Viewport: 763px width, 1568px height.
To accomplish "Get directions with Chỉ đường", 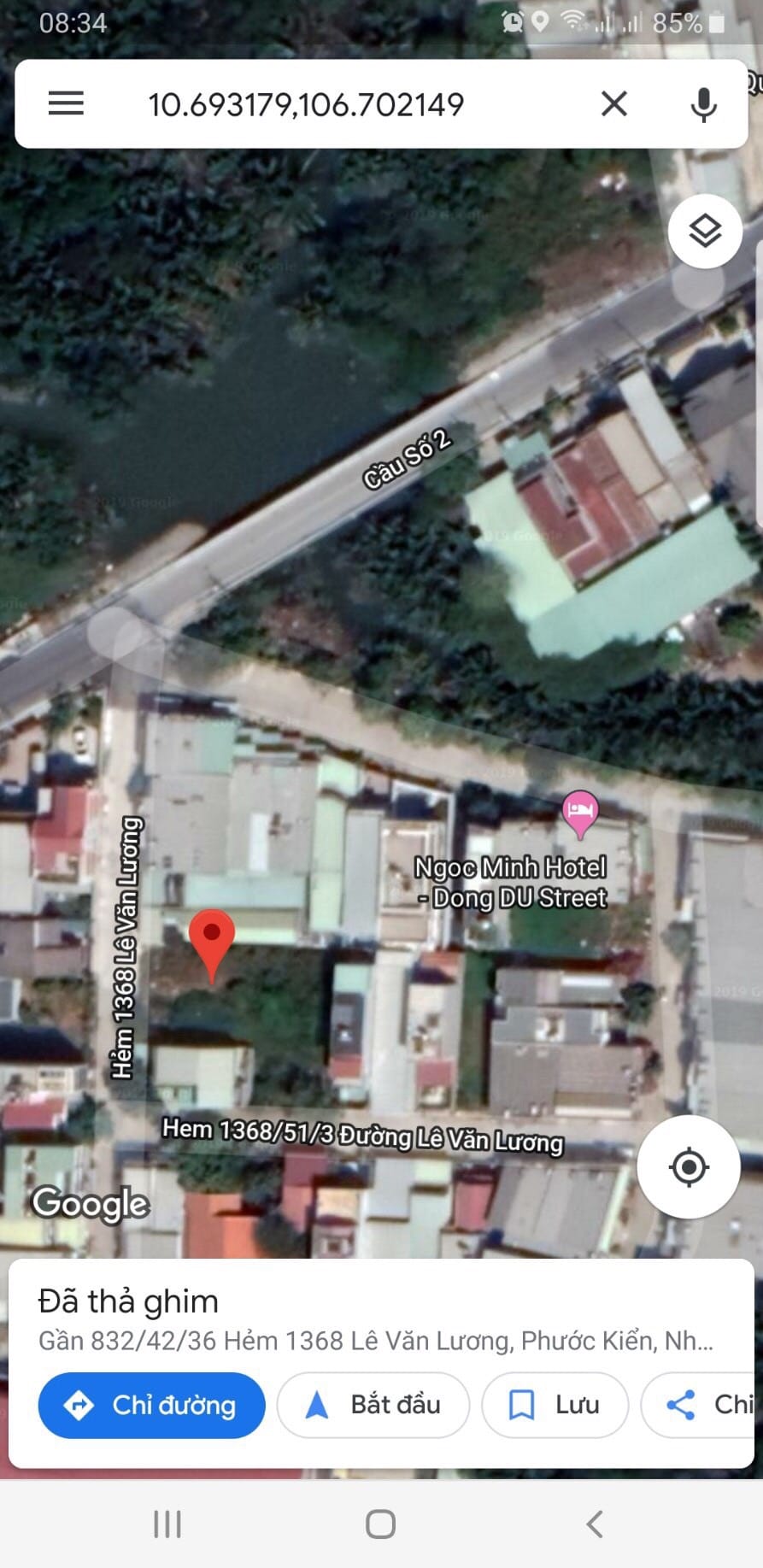I will (x=151, y=1405).
